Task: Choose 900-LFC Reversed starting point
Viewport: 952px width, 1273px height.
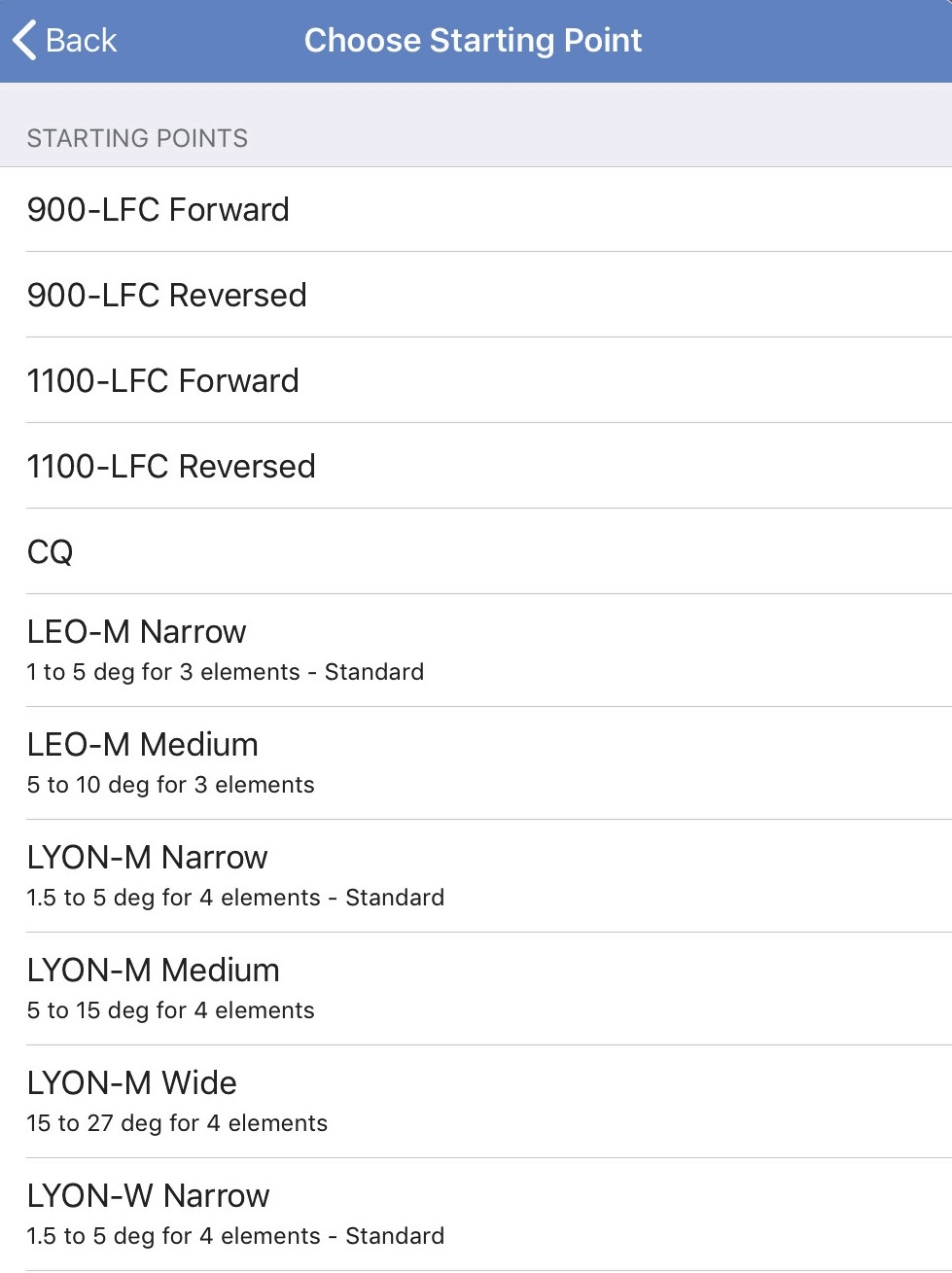Action: tap(167, 296)
